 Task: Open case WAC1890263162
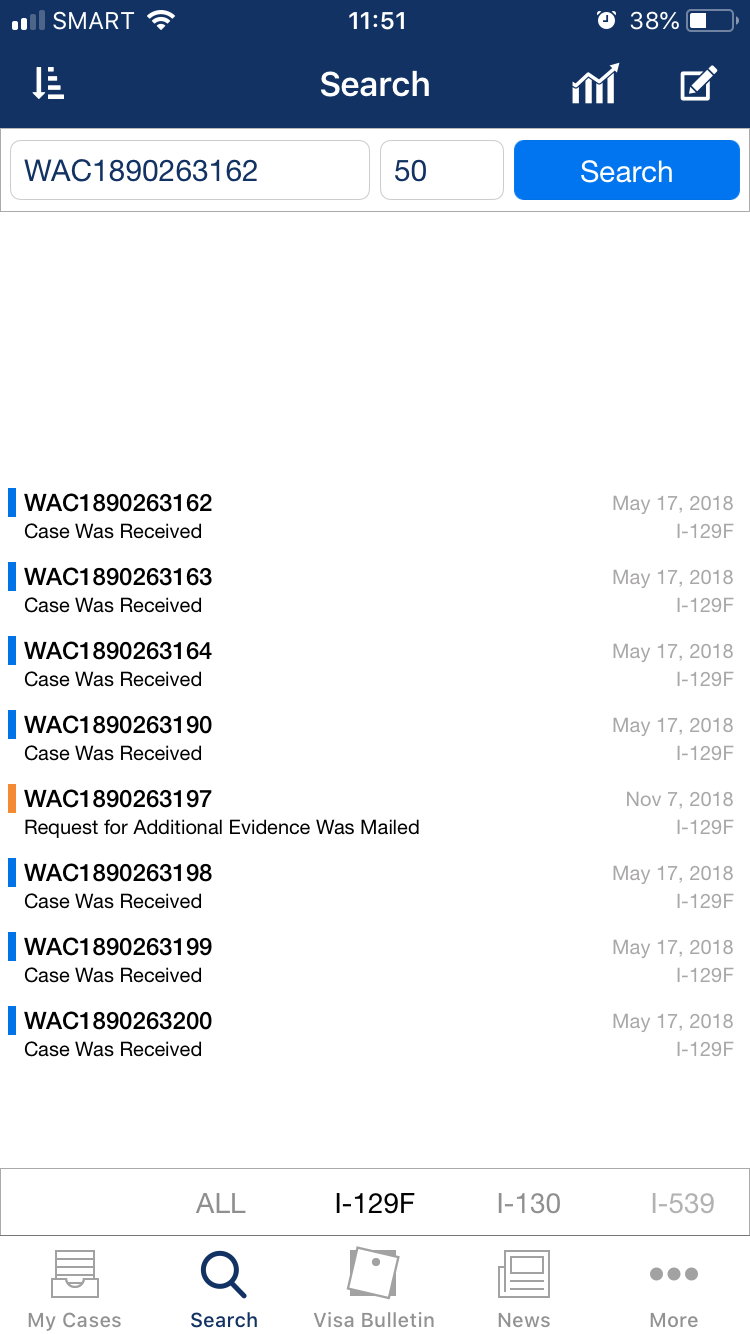coord(375,516)
